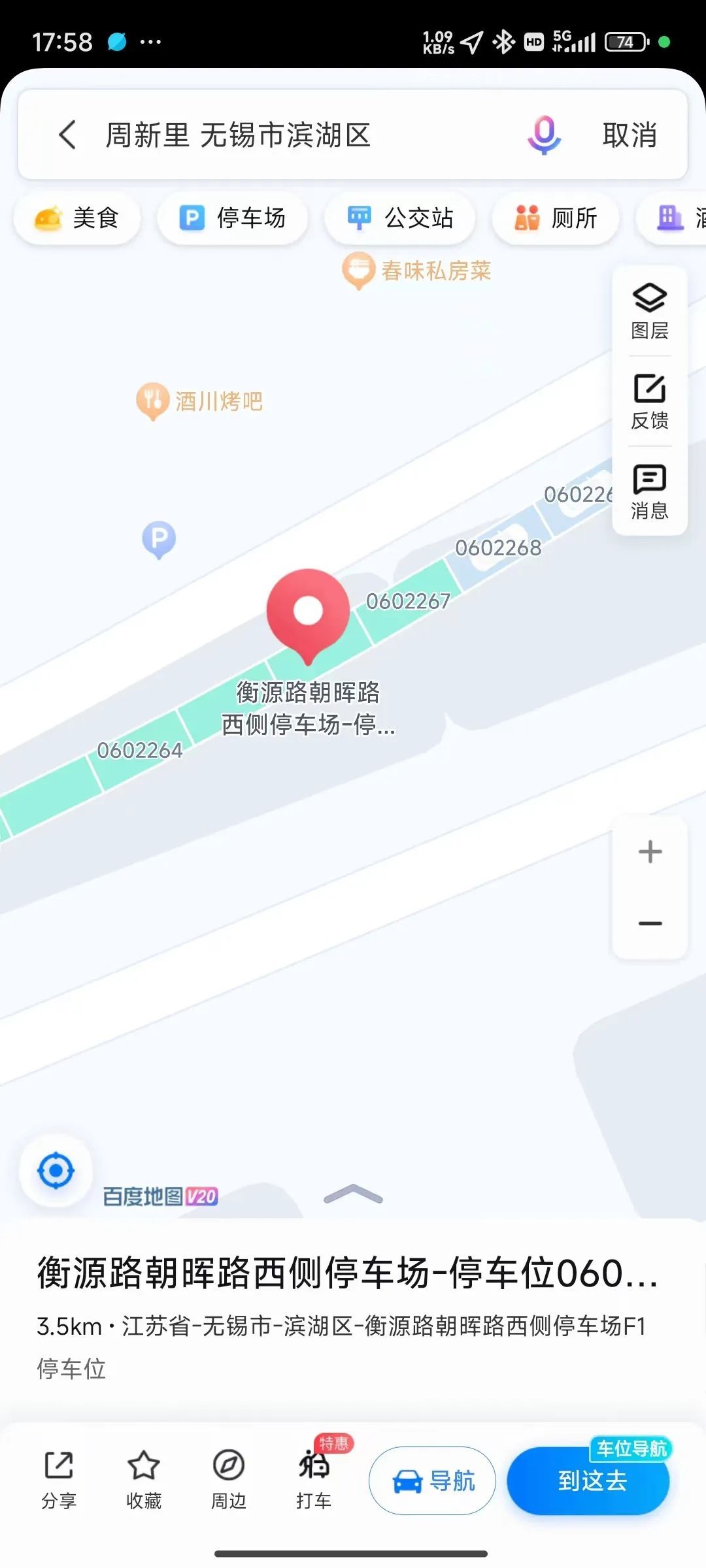
Task: Select the 公交站 category chip
Action: click(x=400, y=218)
